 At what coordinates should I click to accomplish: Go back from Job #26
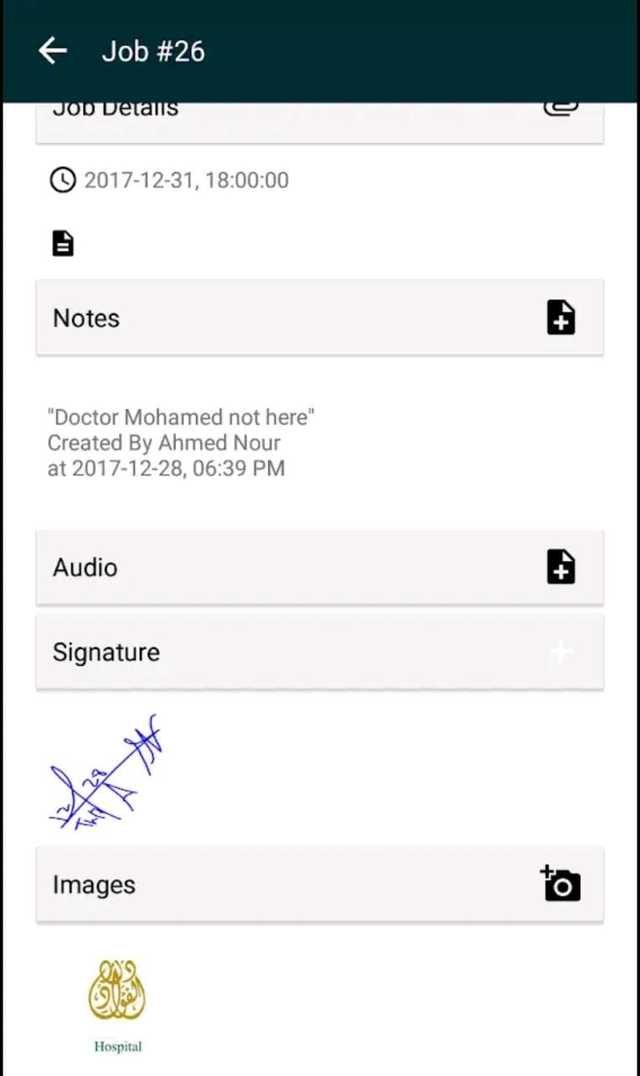pos(52,51)
